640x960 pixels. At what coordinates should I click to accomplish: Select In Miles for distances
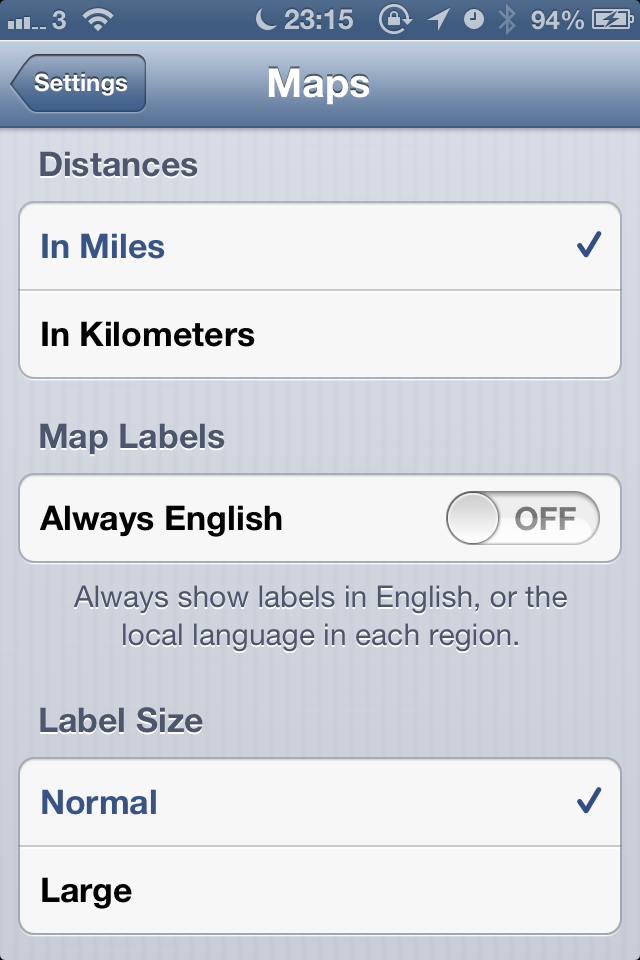point(320,247)
